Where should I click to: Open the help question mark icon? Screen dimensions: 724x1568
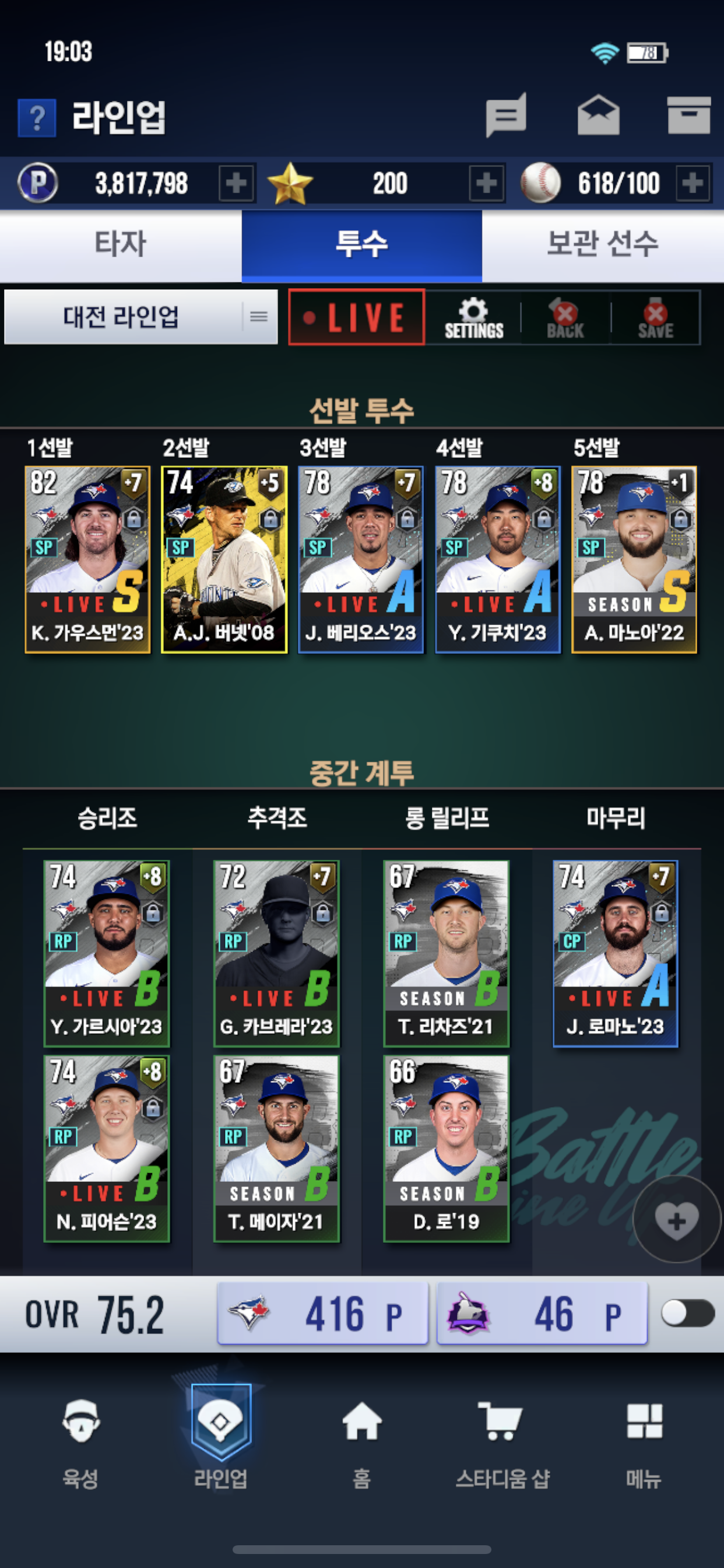[x=37, y=117]
